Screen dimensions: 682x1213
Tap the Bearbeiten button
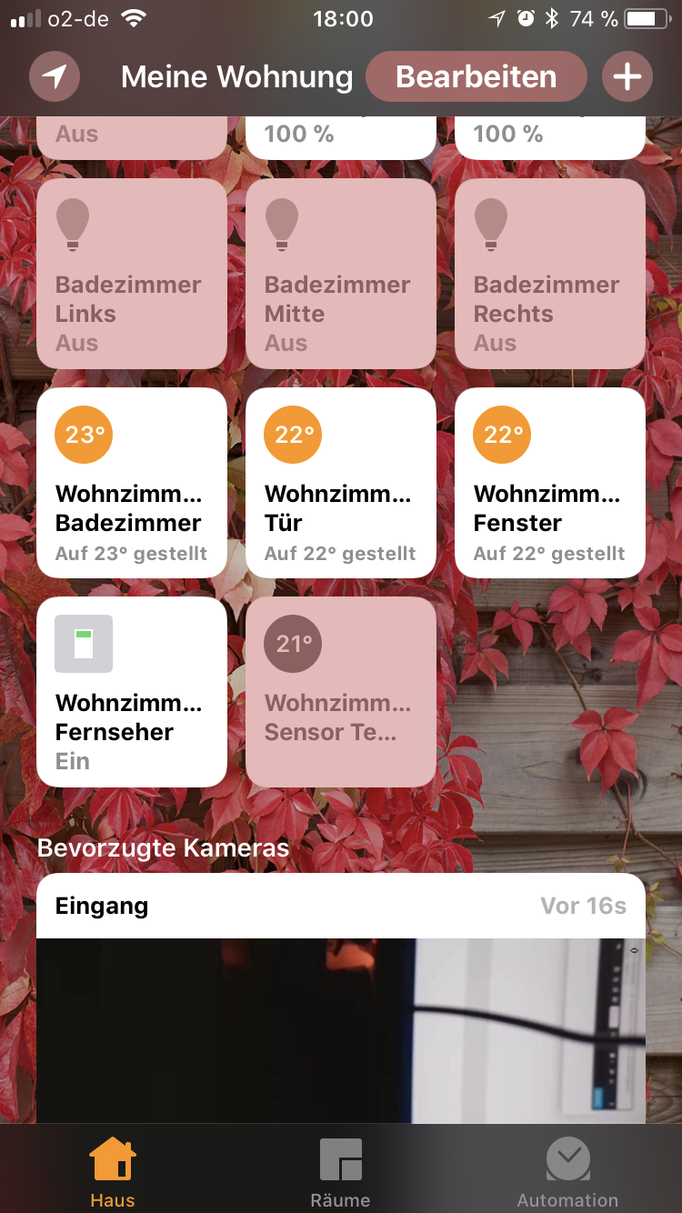(476, 77)
